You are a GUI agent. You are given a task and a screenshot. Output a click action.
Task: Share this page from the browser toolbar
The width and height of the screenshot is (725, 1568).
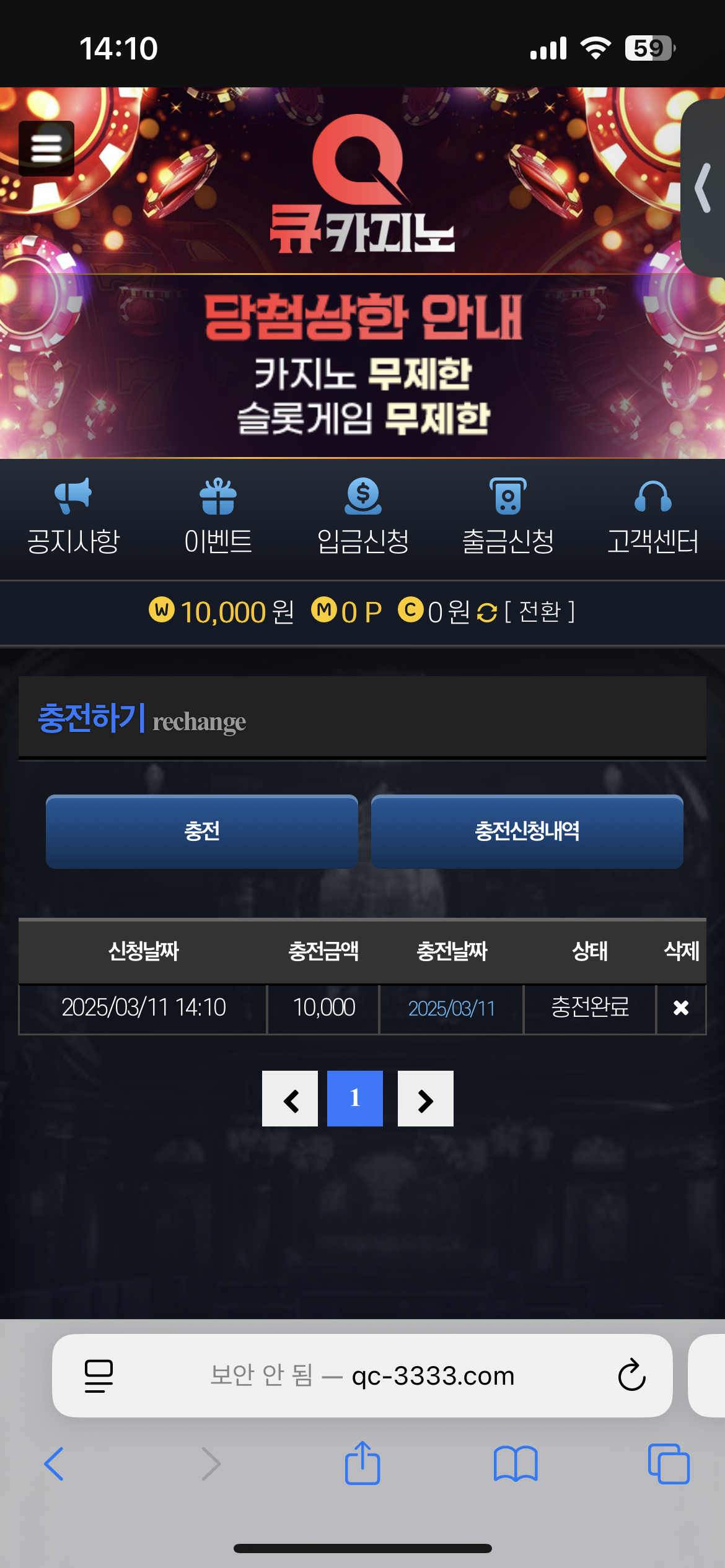coord(362,1464)
